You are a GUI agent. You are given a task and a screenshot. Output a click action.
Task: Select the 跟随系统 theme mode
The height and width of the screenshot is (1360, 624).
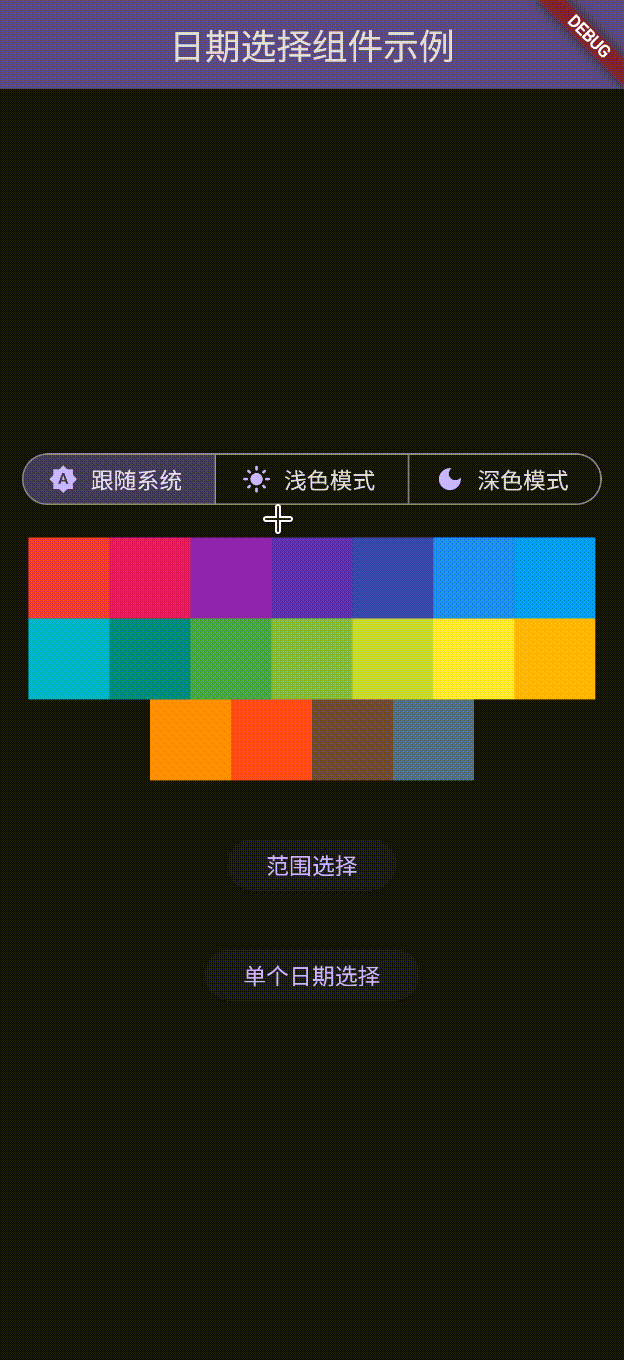[118, 480]
